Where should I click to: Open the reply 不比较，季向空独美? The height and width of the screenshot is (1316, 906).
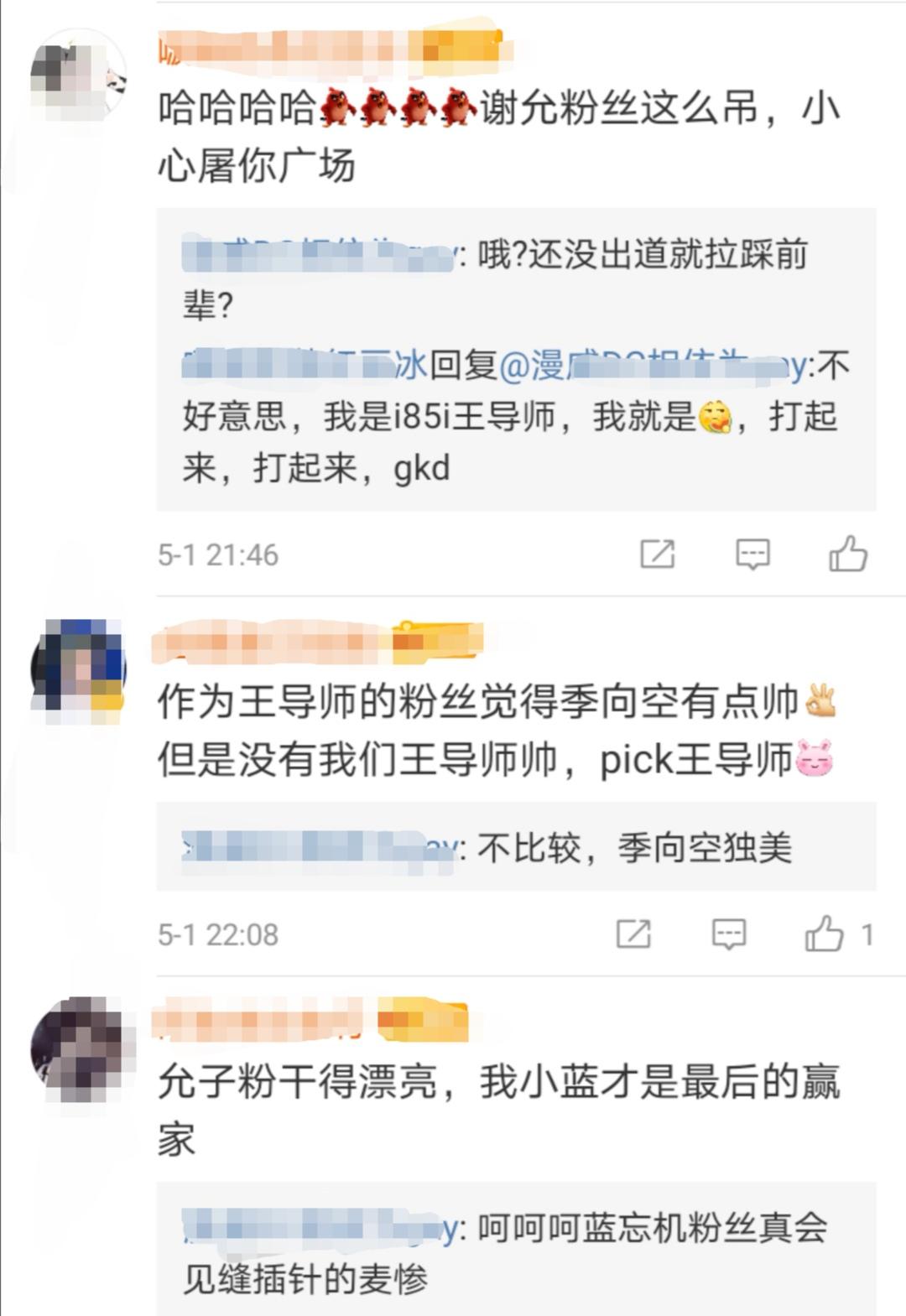coord(634,849)
